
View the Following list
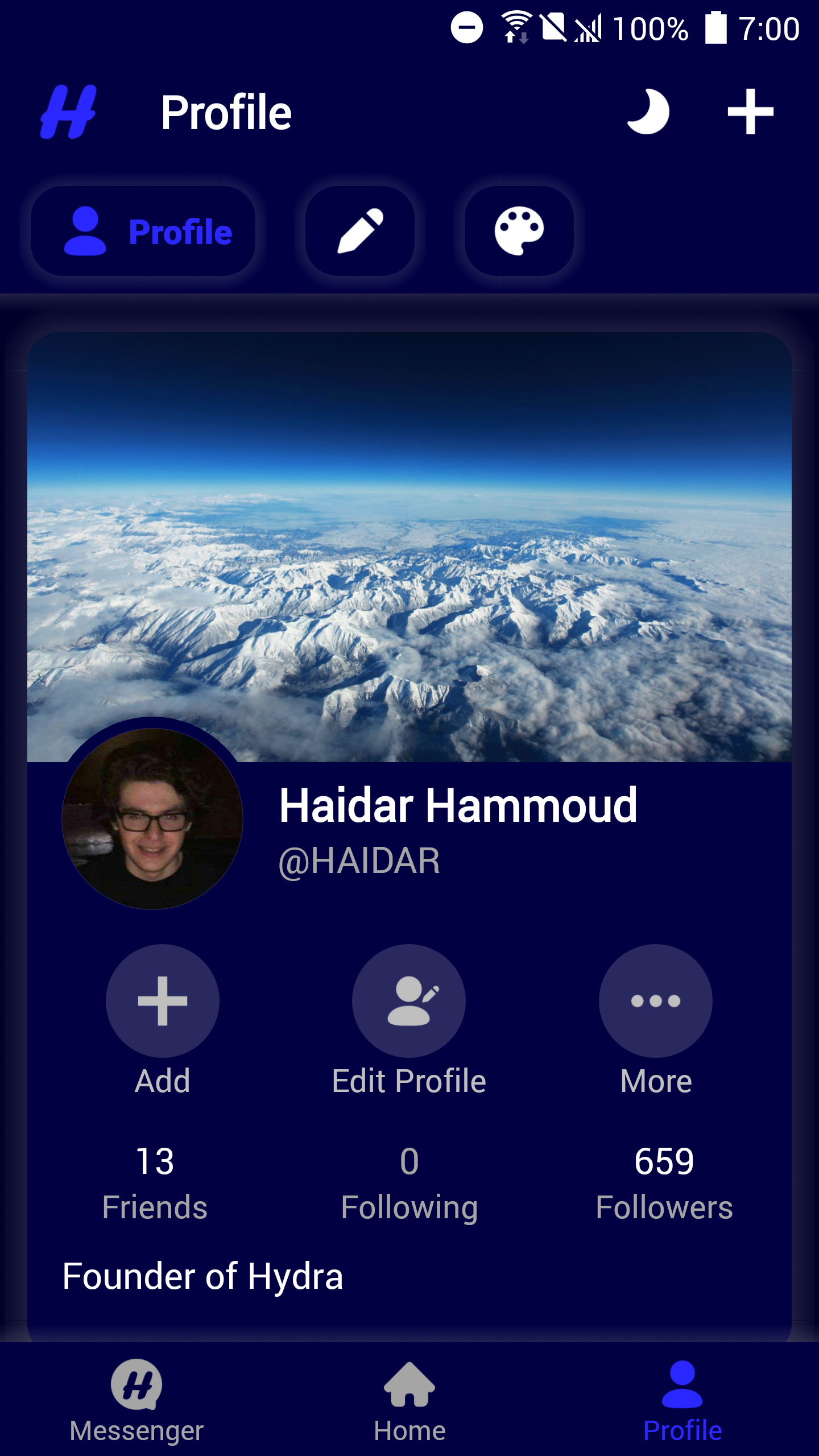click(x=409, y=1183)
